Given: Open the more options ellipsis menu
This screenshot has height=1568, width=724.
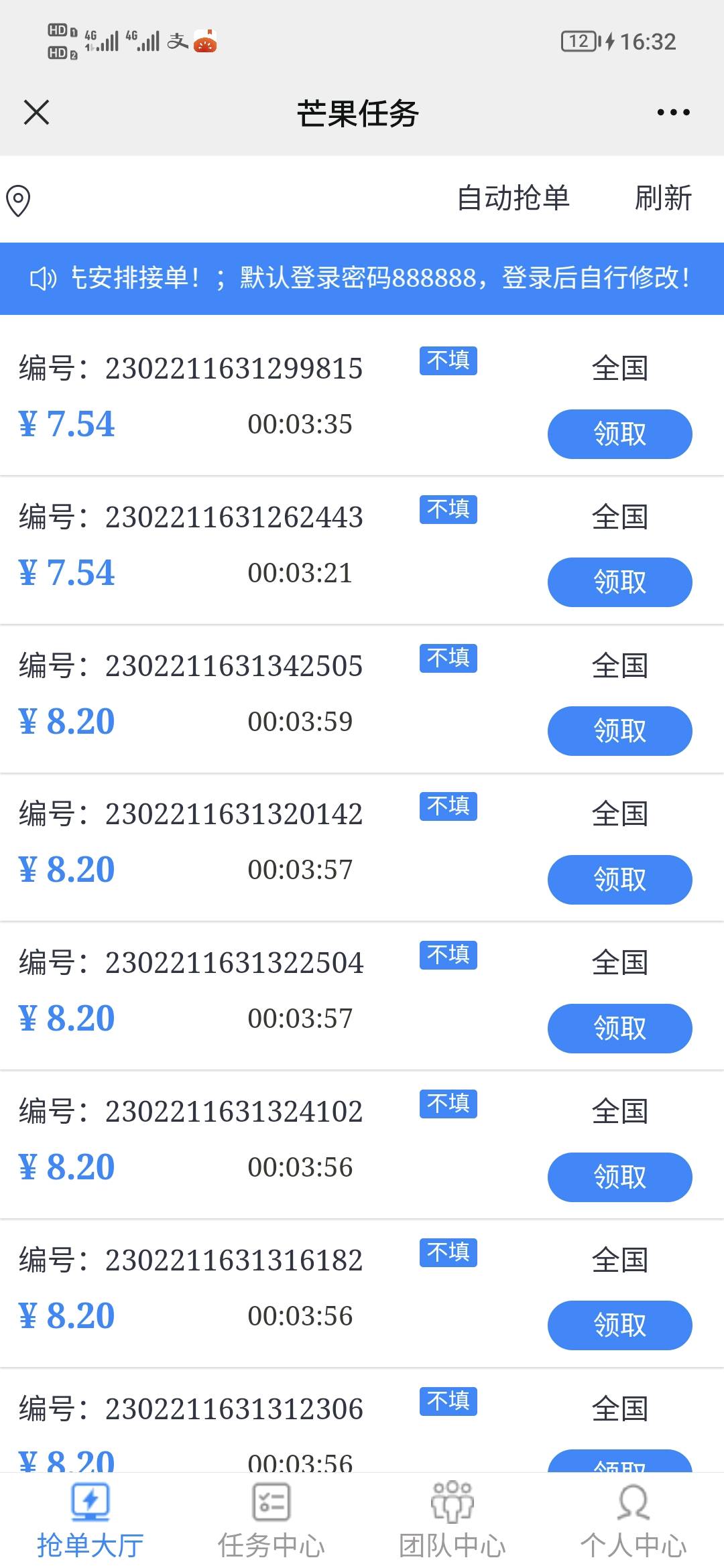Looking at the screenshot, I should click(672, 113).
